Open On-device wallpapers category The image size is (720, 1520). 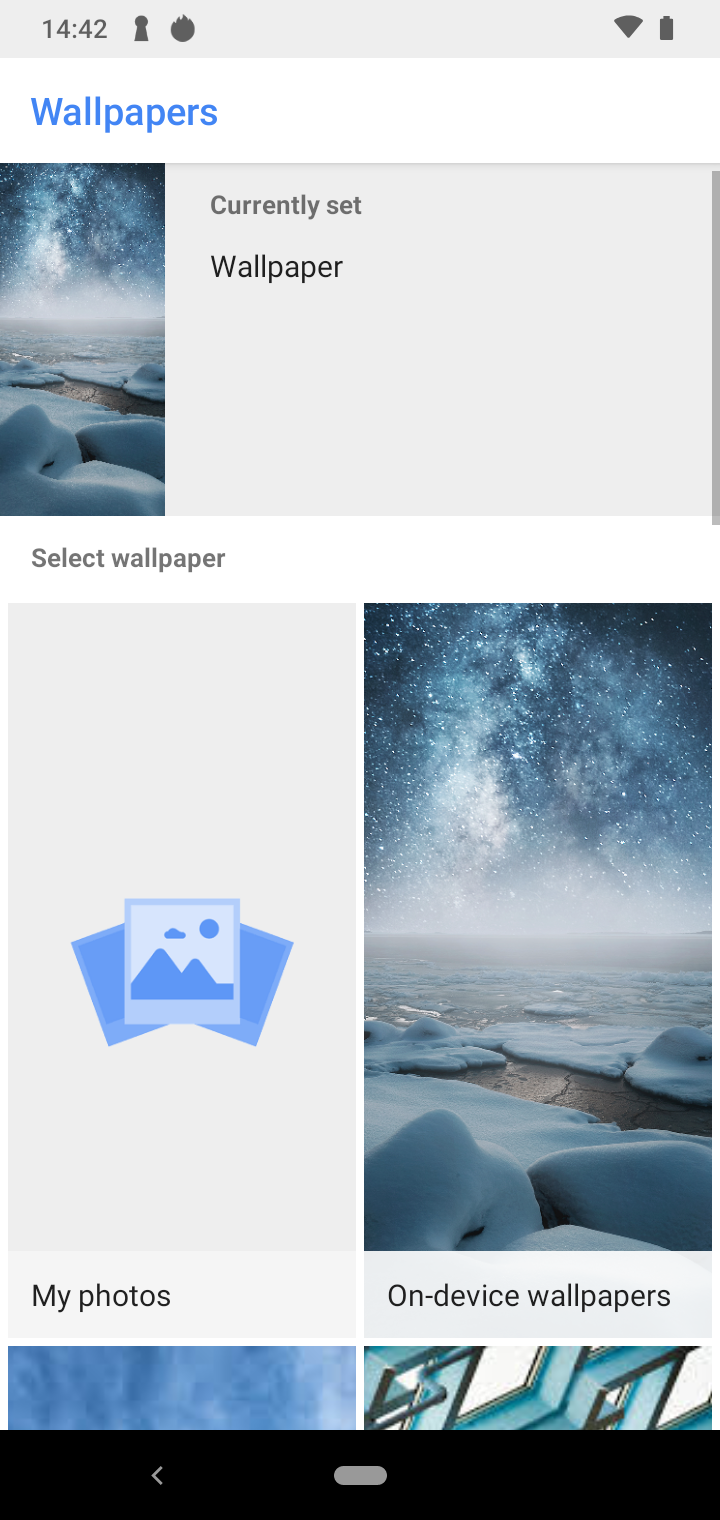538,970
